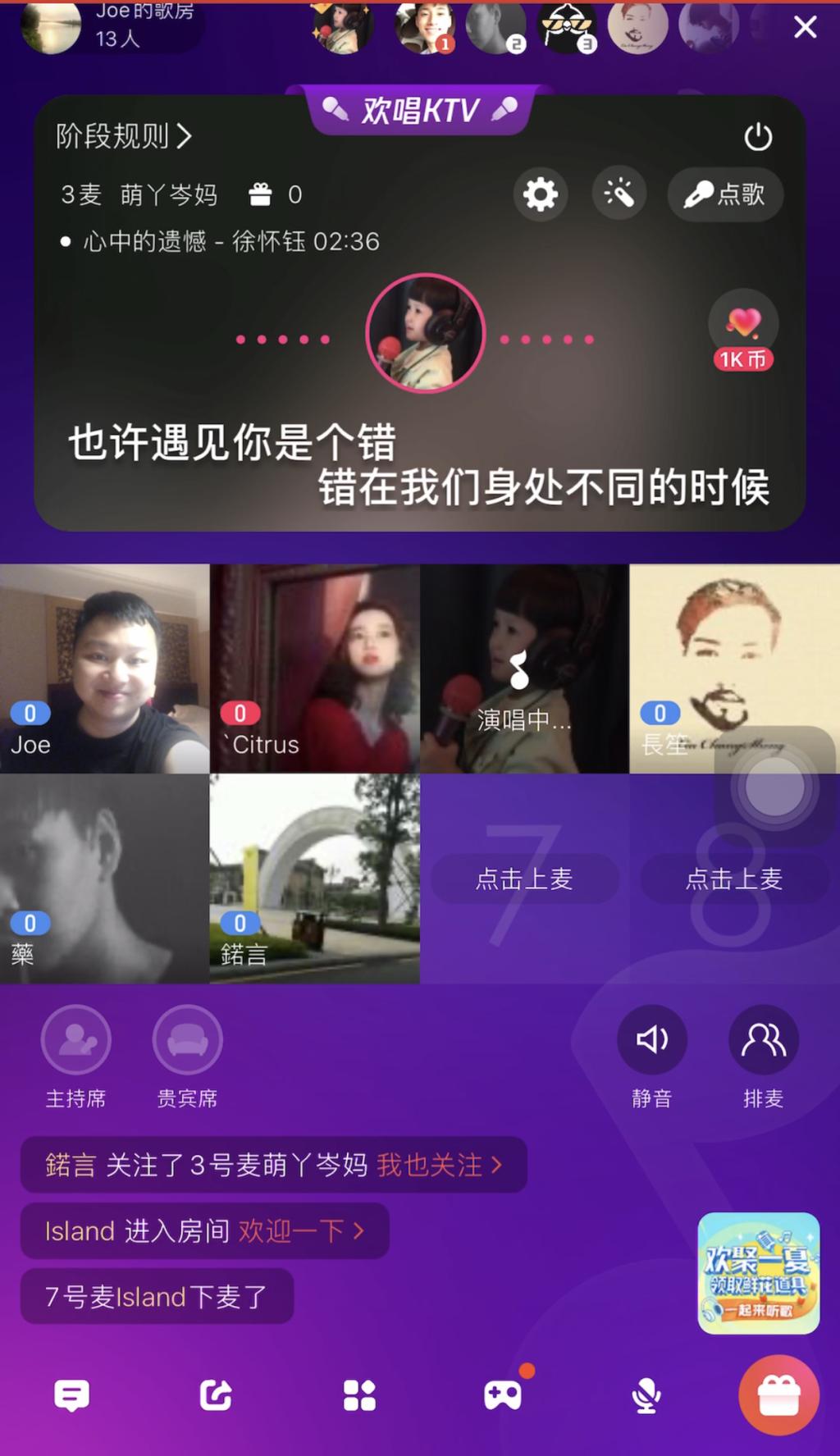Share this room

216,1395
